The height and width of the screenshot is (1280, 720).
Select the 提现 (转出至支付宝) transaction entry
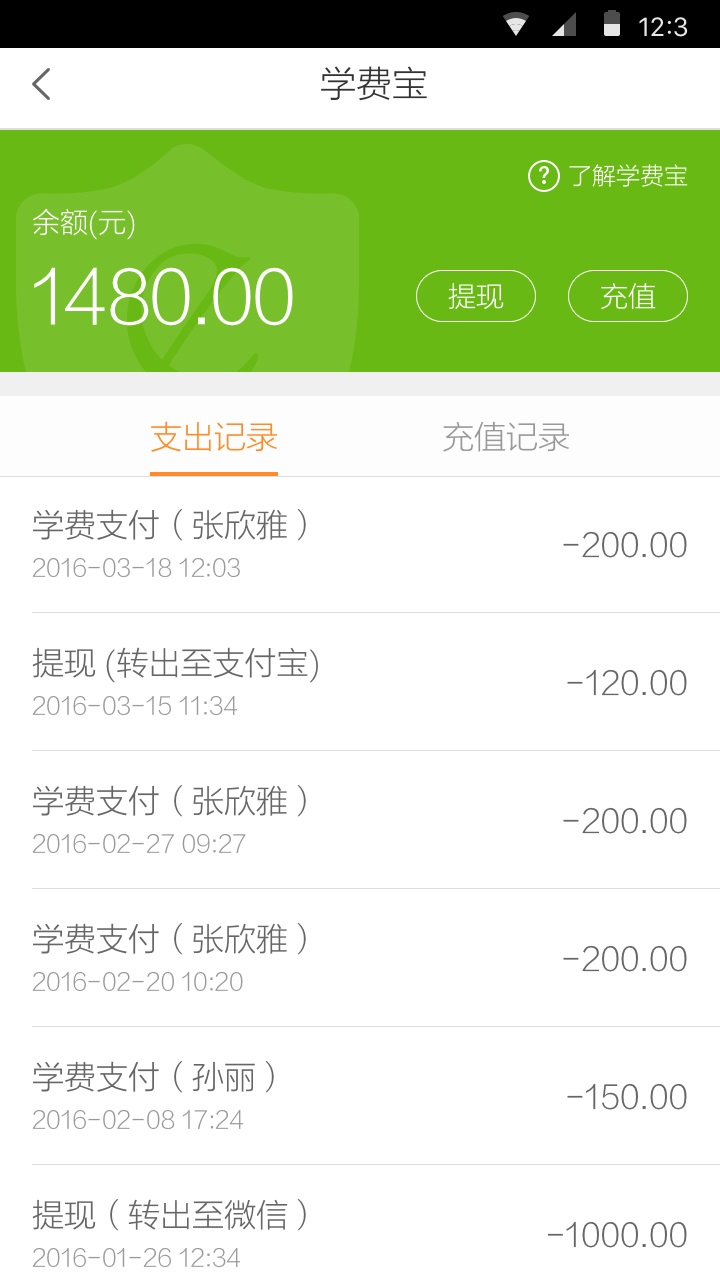[360, 681]
